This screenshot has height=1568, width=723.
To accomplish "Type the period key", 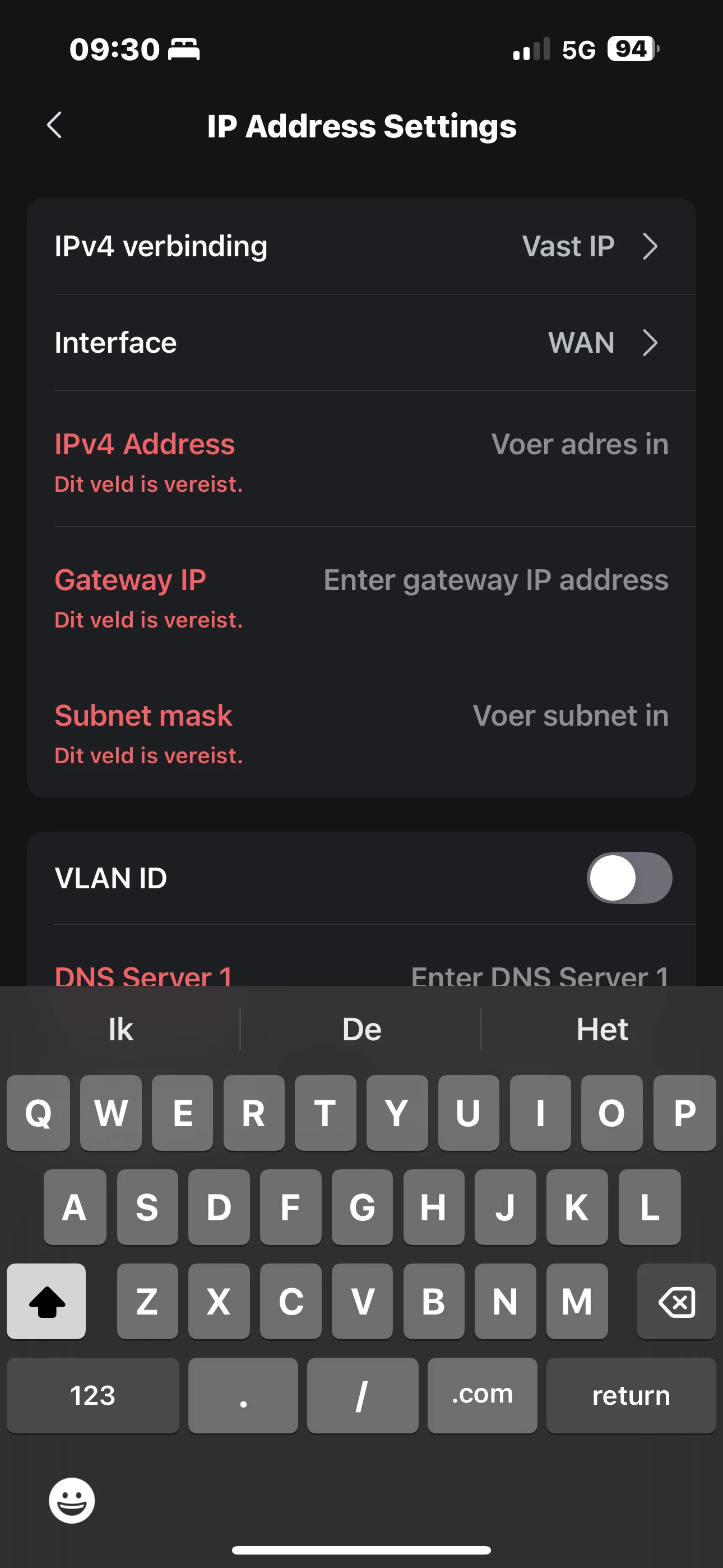I will click(x=243, y=1395).
